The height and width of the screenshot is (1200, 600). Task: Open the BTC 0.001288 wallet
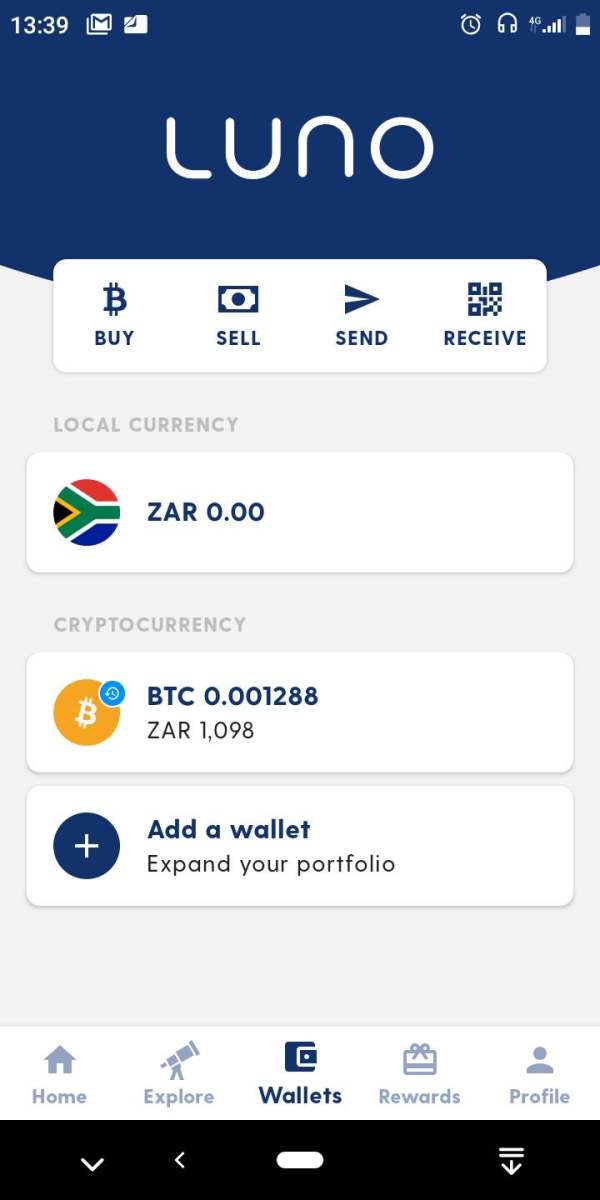click(300, 712)
